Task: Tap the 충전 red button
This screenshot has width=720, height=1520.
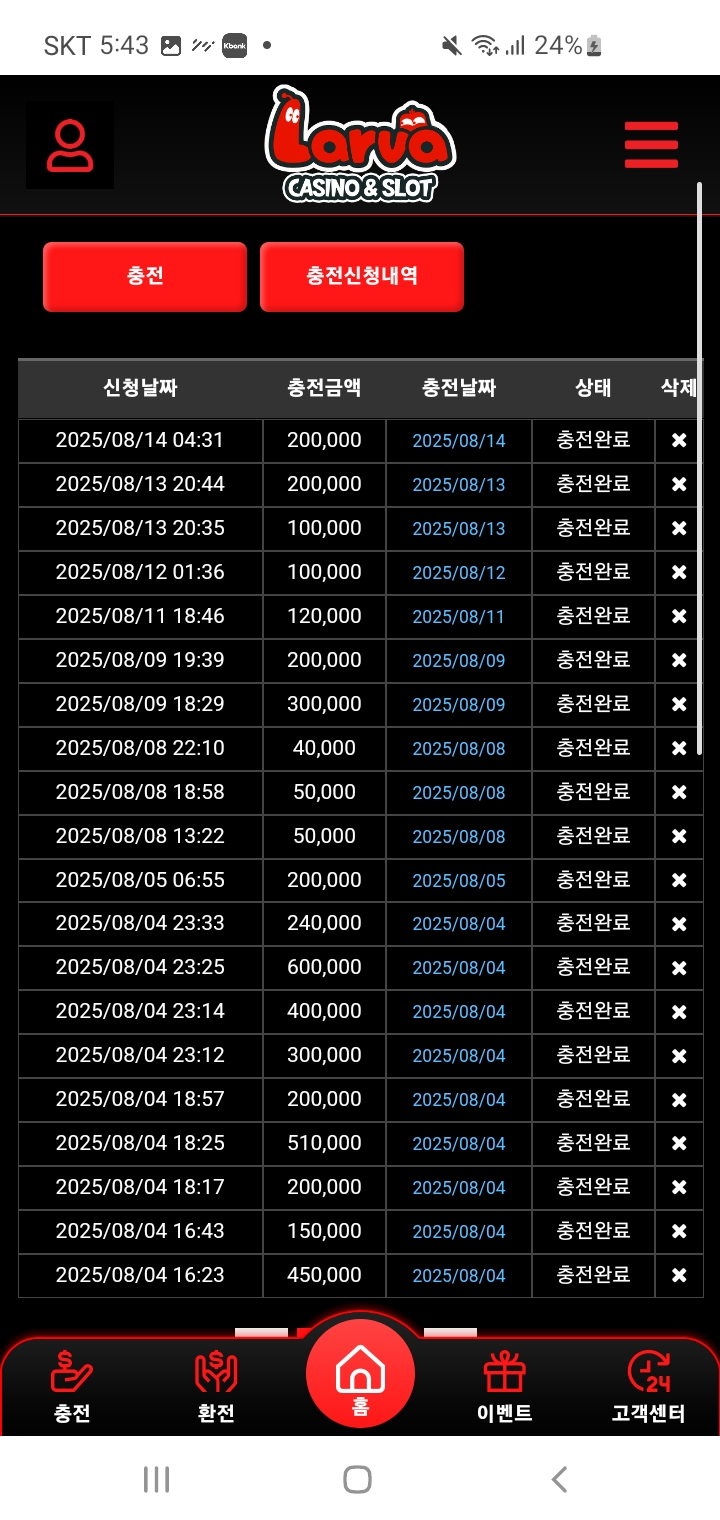Action: (145, 277)
